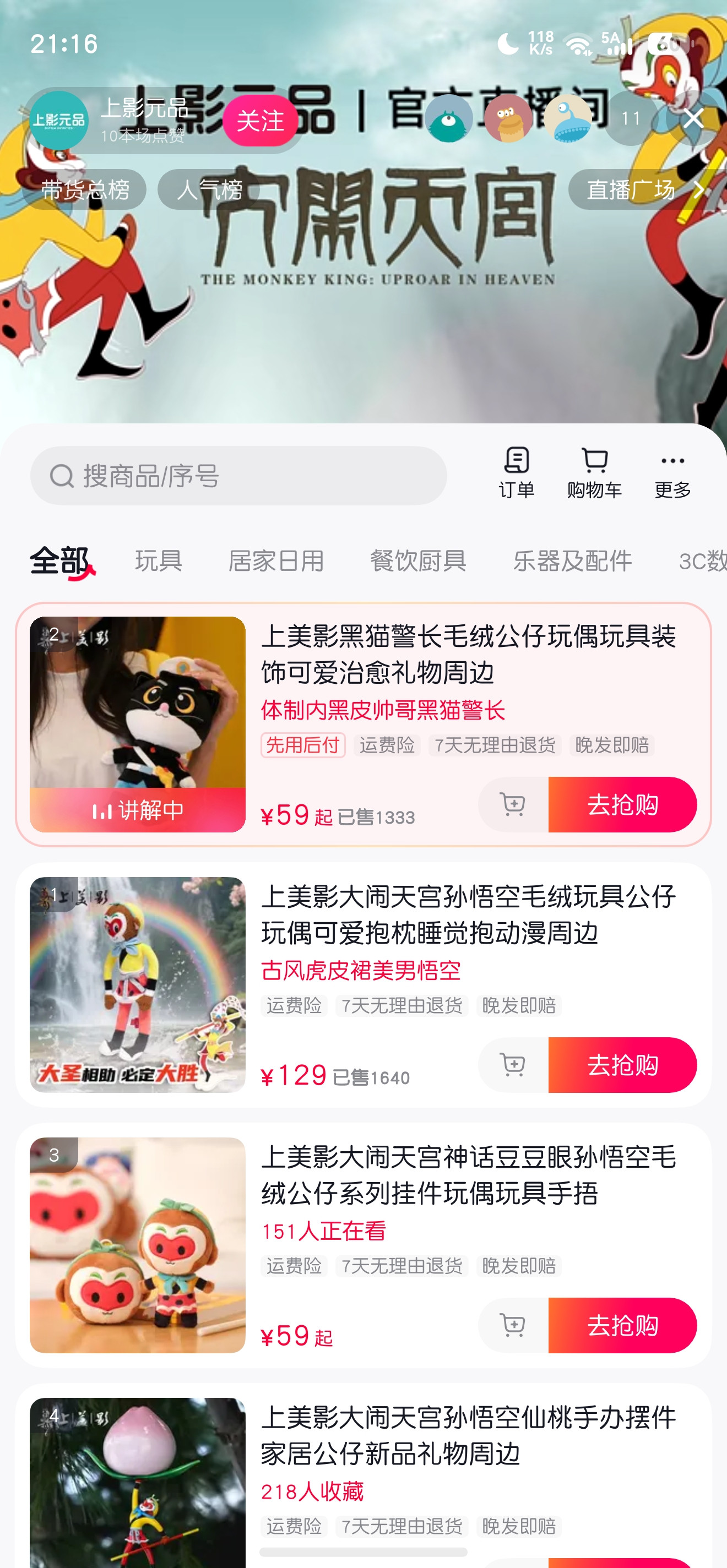
Task: Tap 去抢购 for the 黑猫警长 plush
Action: tap(622, 805)
